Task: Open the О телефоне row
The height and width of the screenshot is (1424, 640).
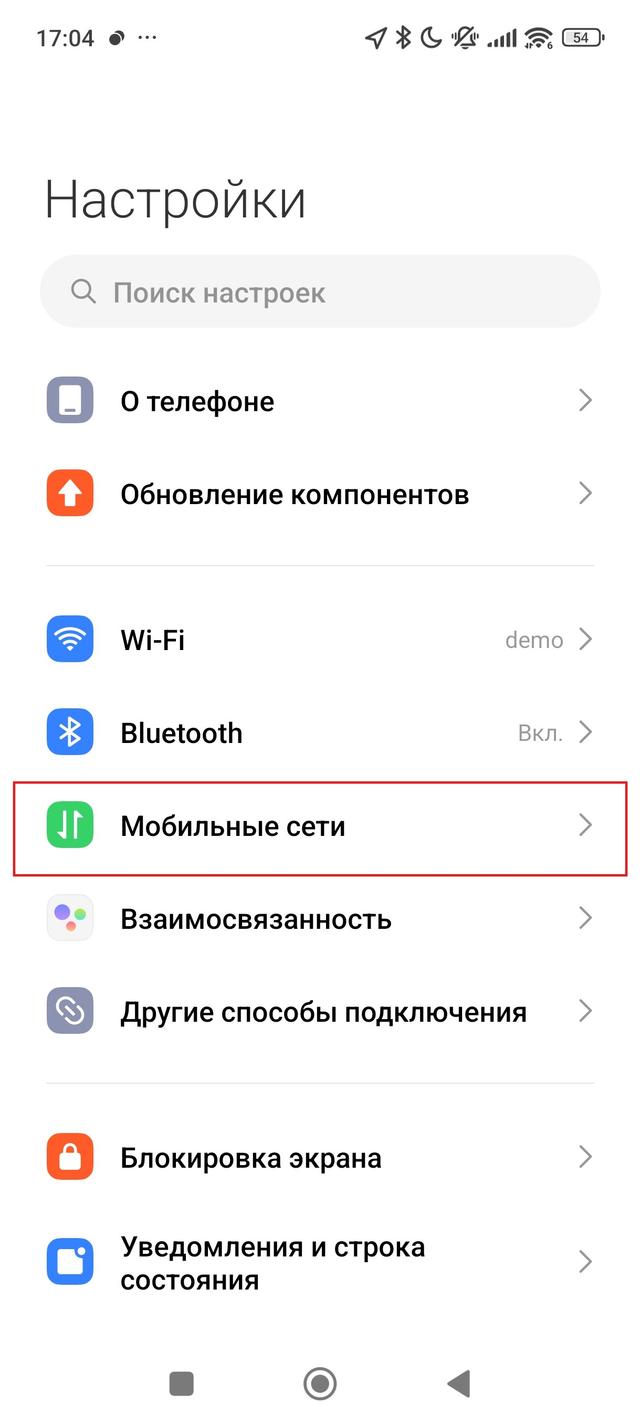Action: 320,401
